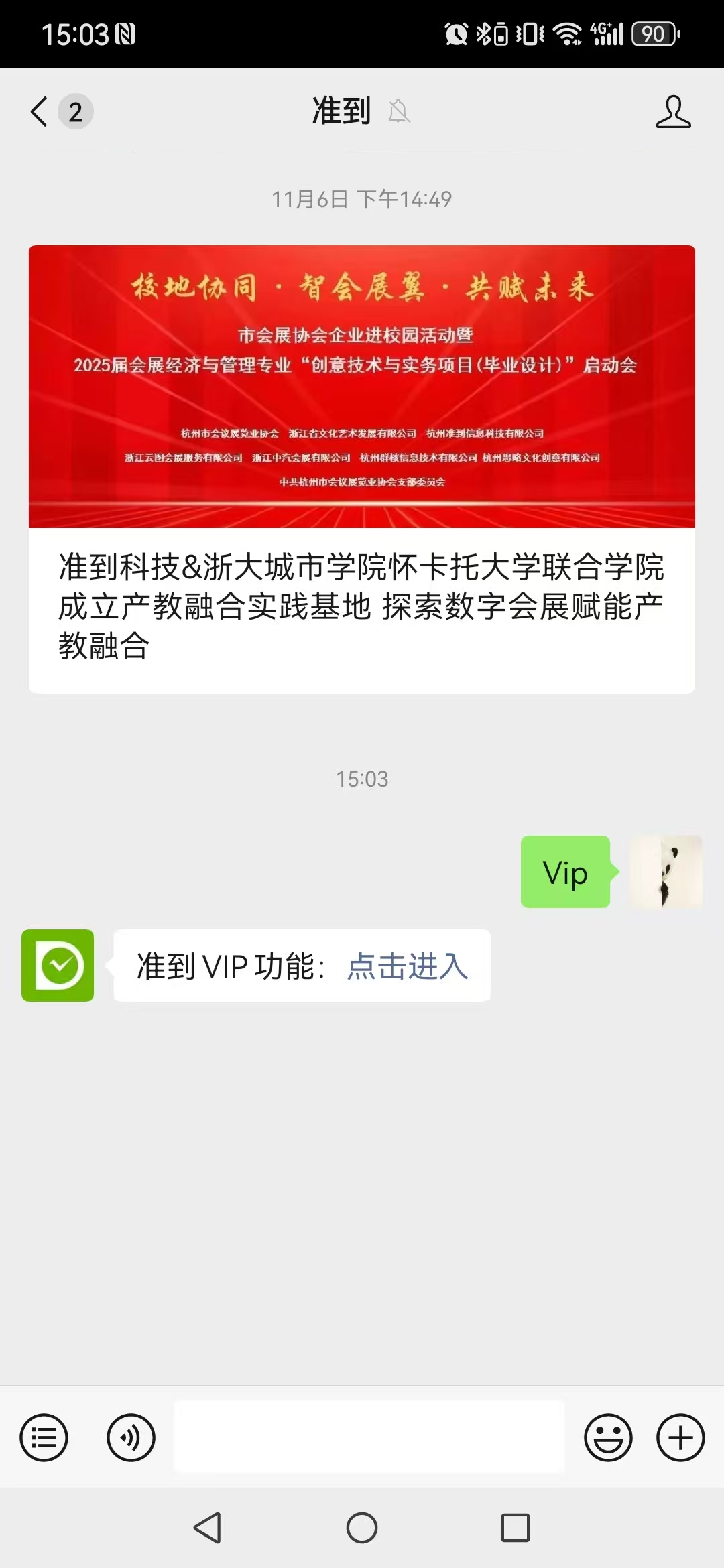Open the recent apps view

click(515, 1528)
